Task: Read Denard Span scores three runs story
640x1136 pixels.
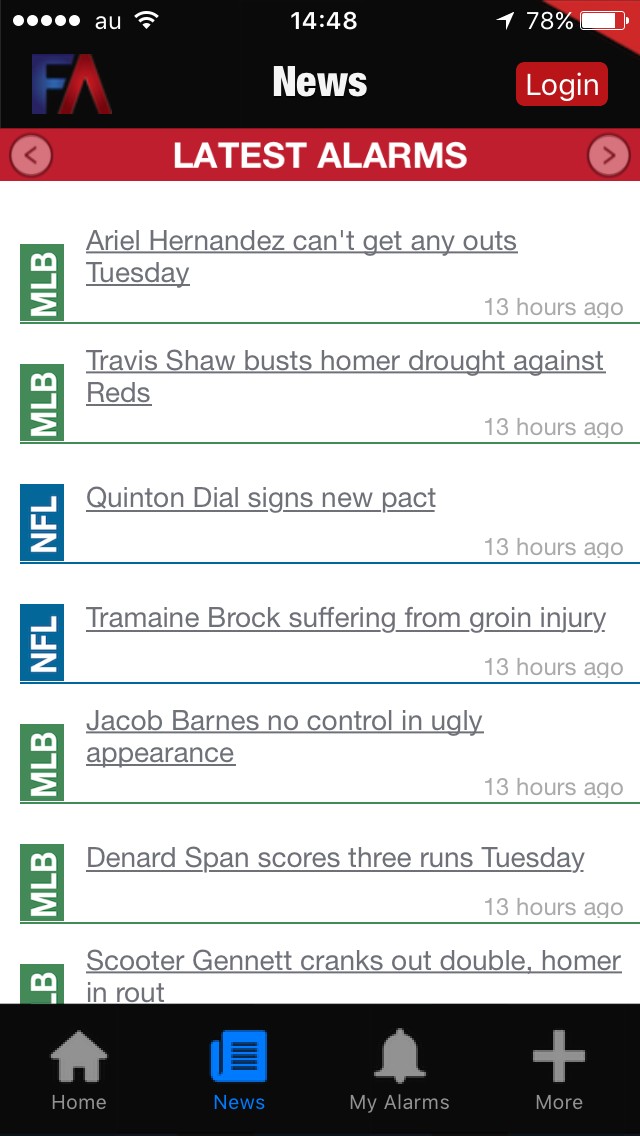Action: [x=335, y=858]
